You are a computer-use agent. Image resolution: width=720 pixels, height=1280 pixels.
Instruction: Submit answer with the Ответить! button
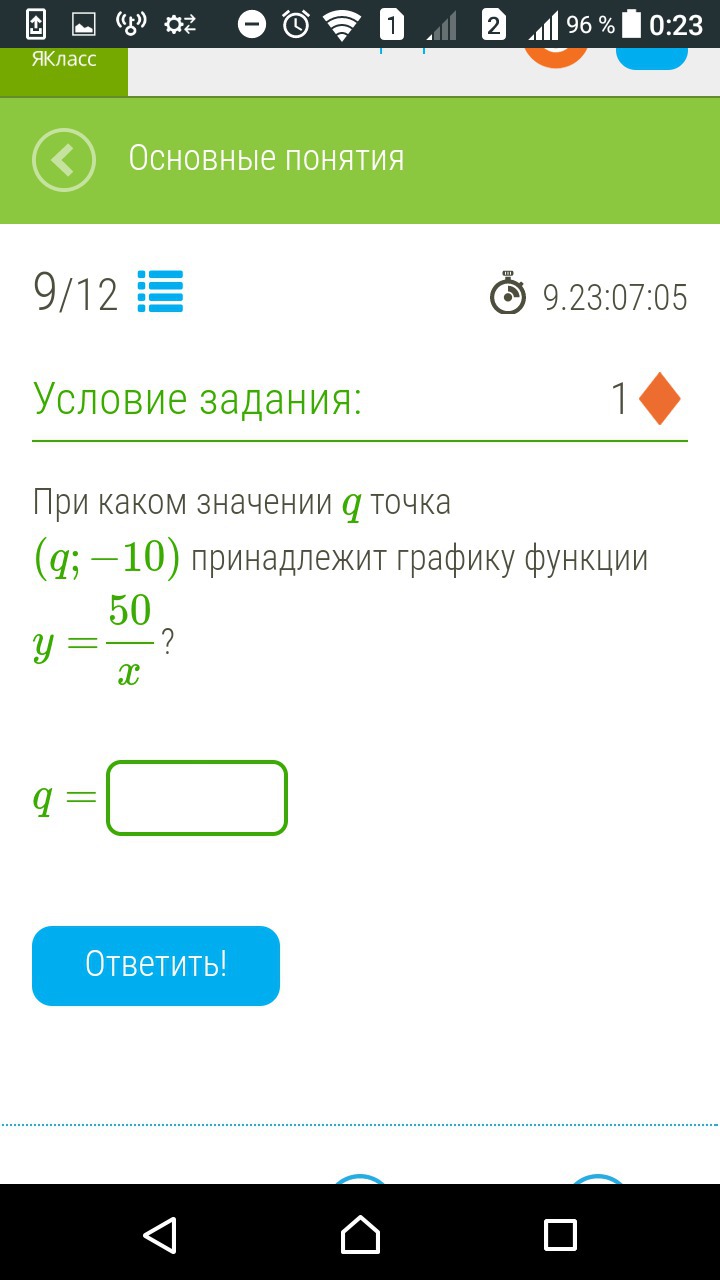click(x=156, y=965)
